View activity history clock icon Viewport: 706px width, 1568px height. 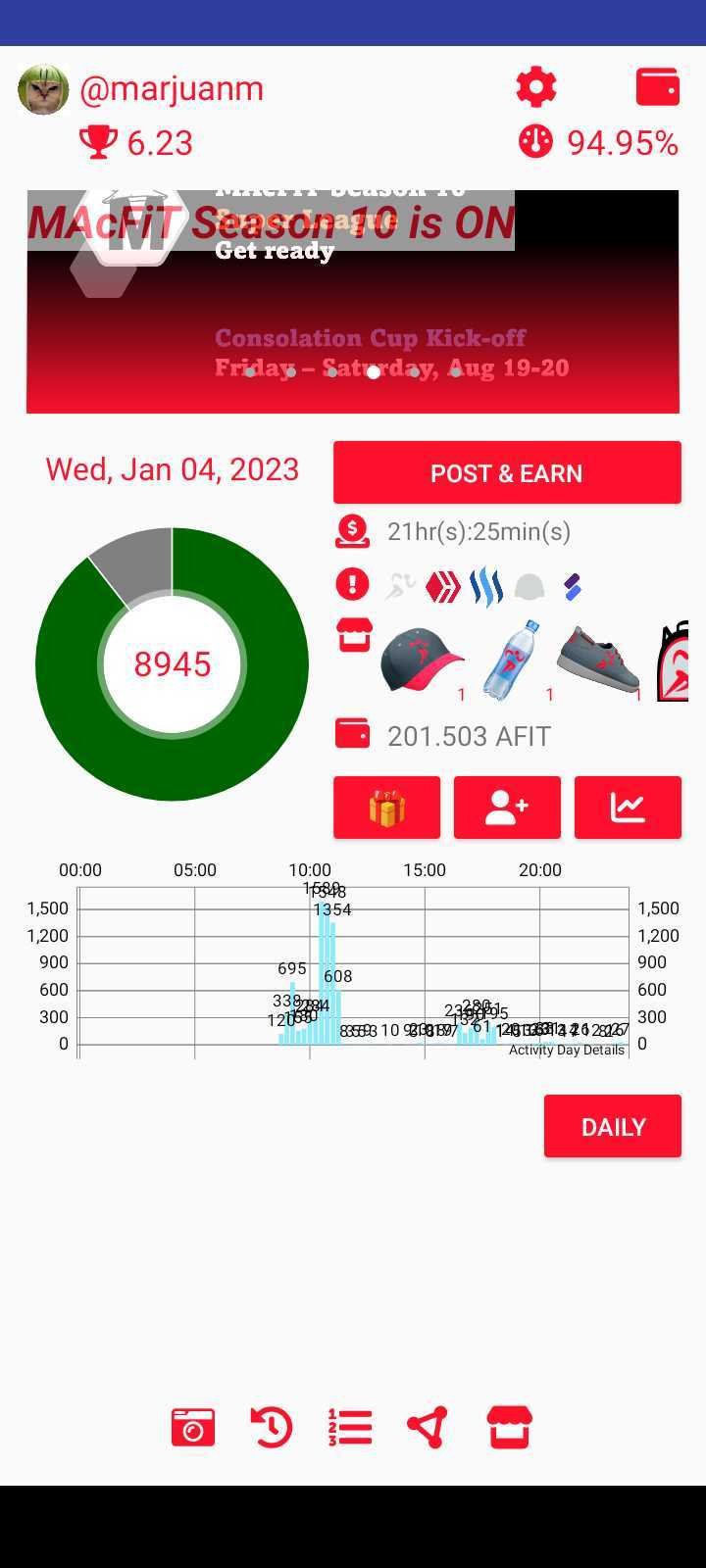coord(272,1428)
